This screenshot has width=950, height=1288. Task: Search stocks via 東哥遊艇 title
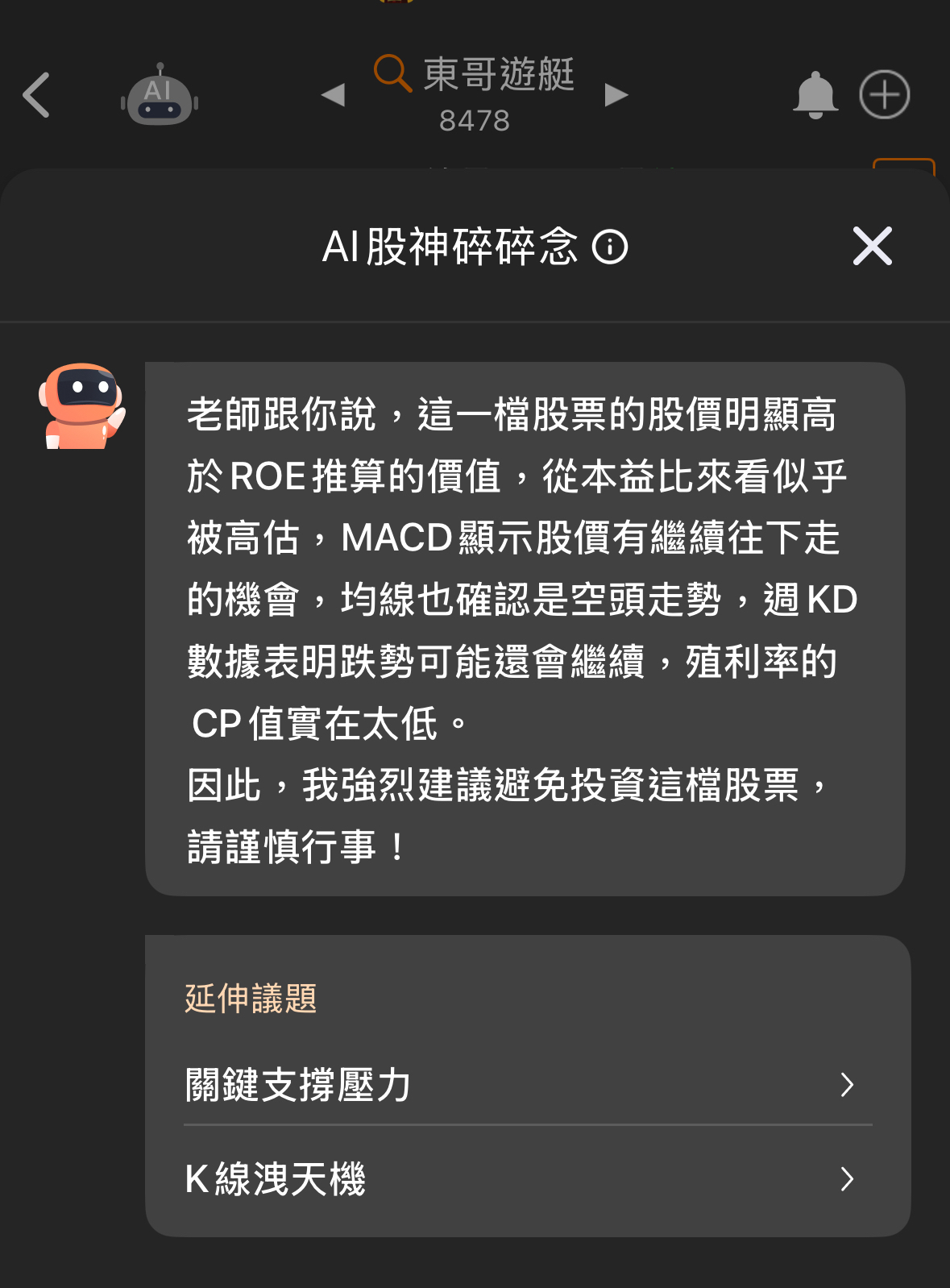[475, 75]
